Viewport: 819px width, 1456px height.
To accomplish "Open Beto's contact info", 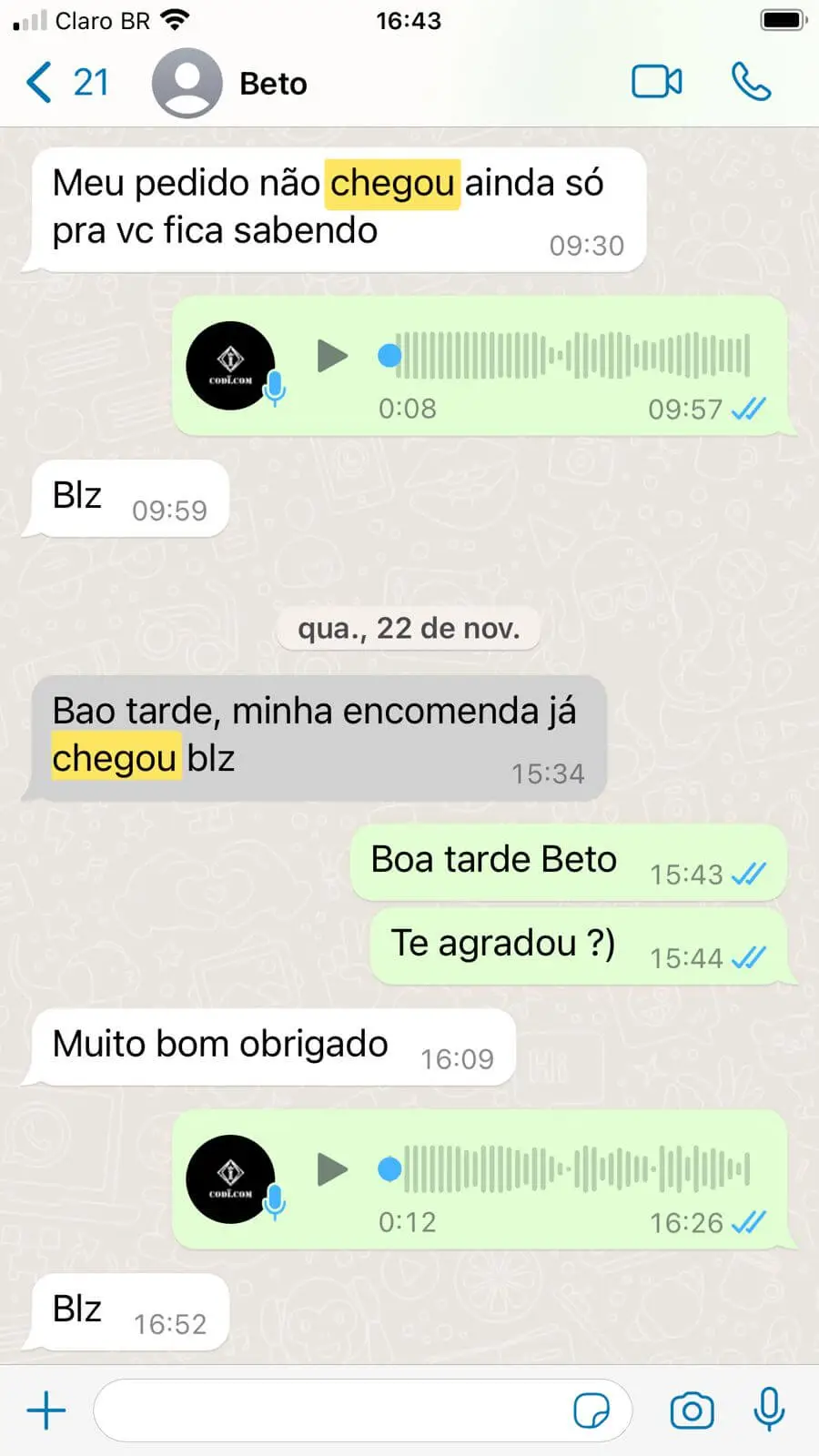I will pos(273,84).
